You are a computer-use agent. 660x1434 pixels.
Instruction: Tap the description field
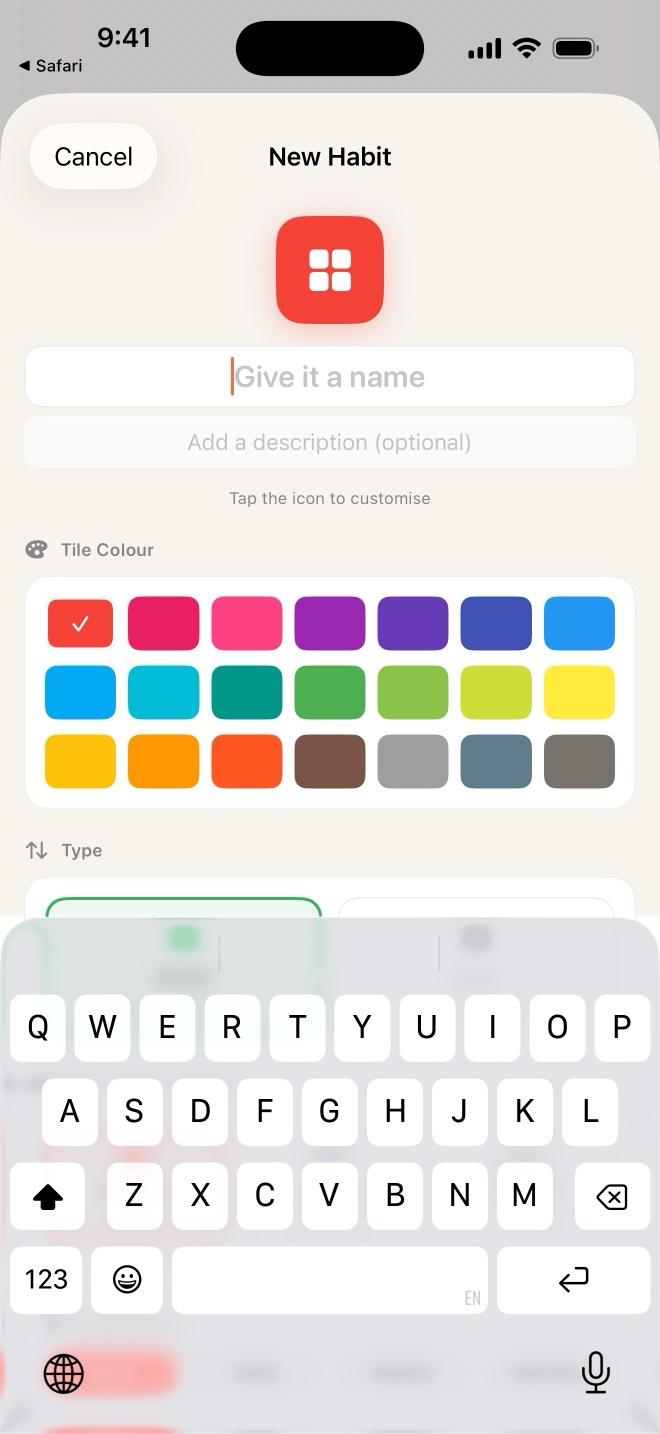(330, 442)
